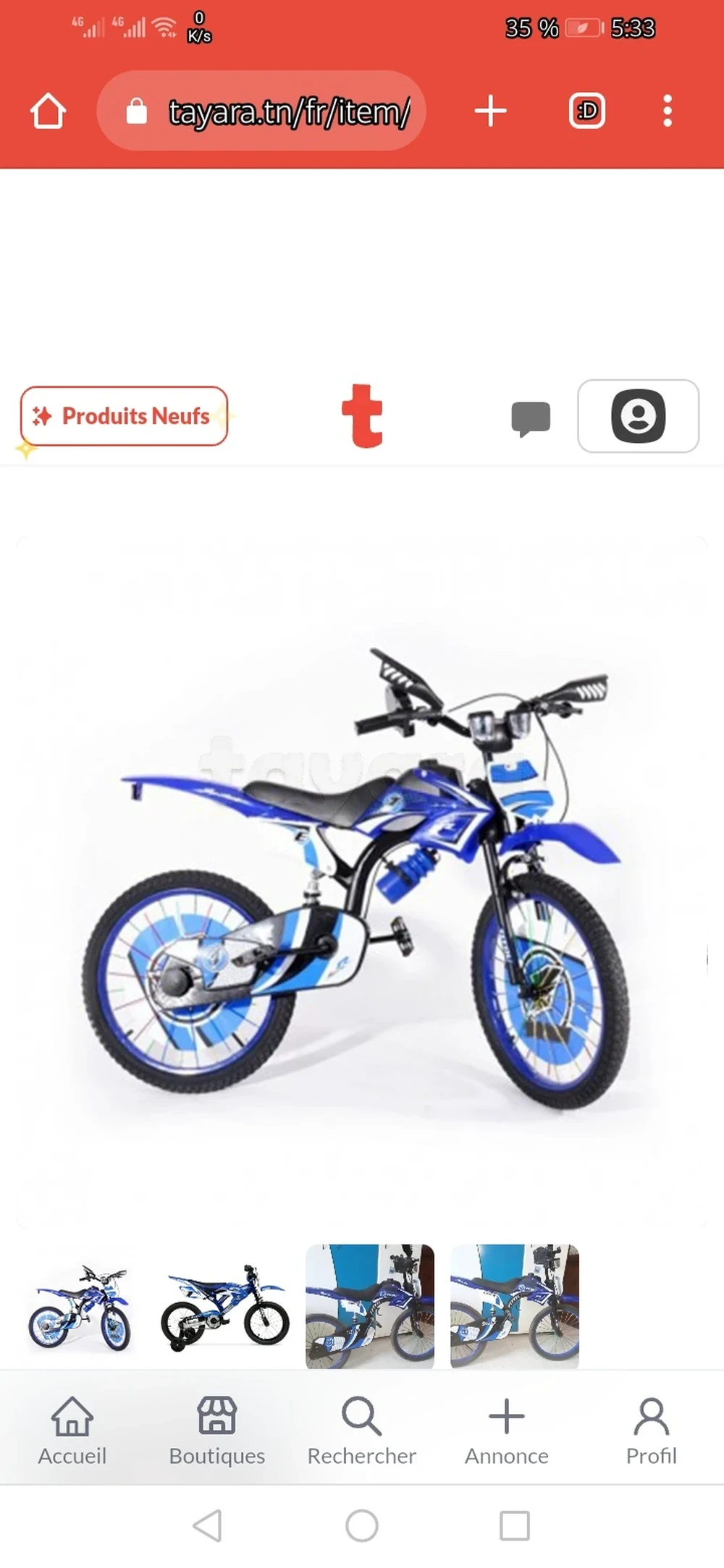The height and width of the screenshot is (1568, 724).
Task: Post a new Annonce
Action: tap(507, 1432)
